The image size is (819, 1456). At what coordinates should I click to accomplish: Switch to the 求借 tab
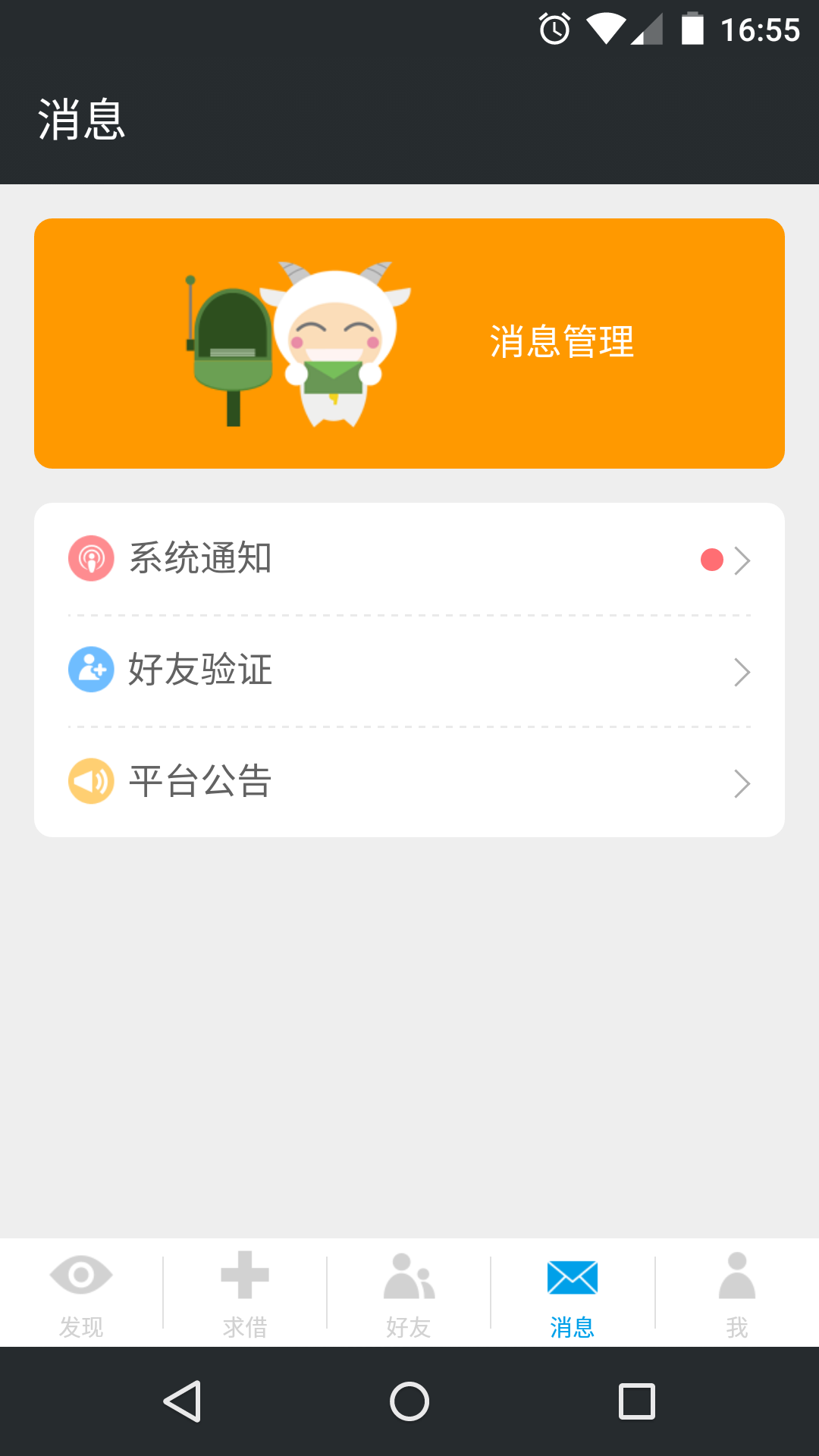(245, 1293)
